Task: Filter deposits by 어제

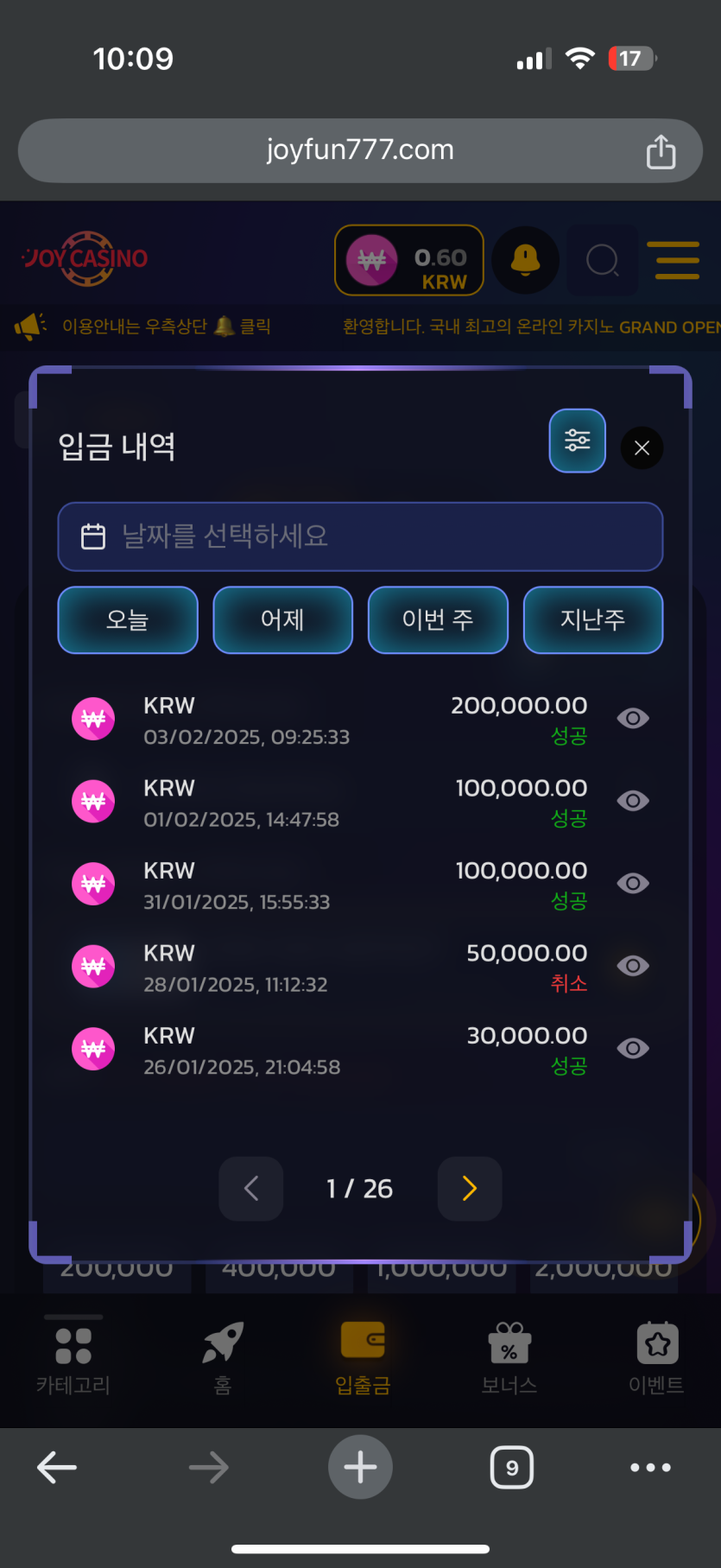Action: 282,619
